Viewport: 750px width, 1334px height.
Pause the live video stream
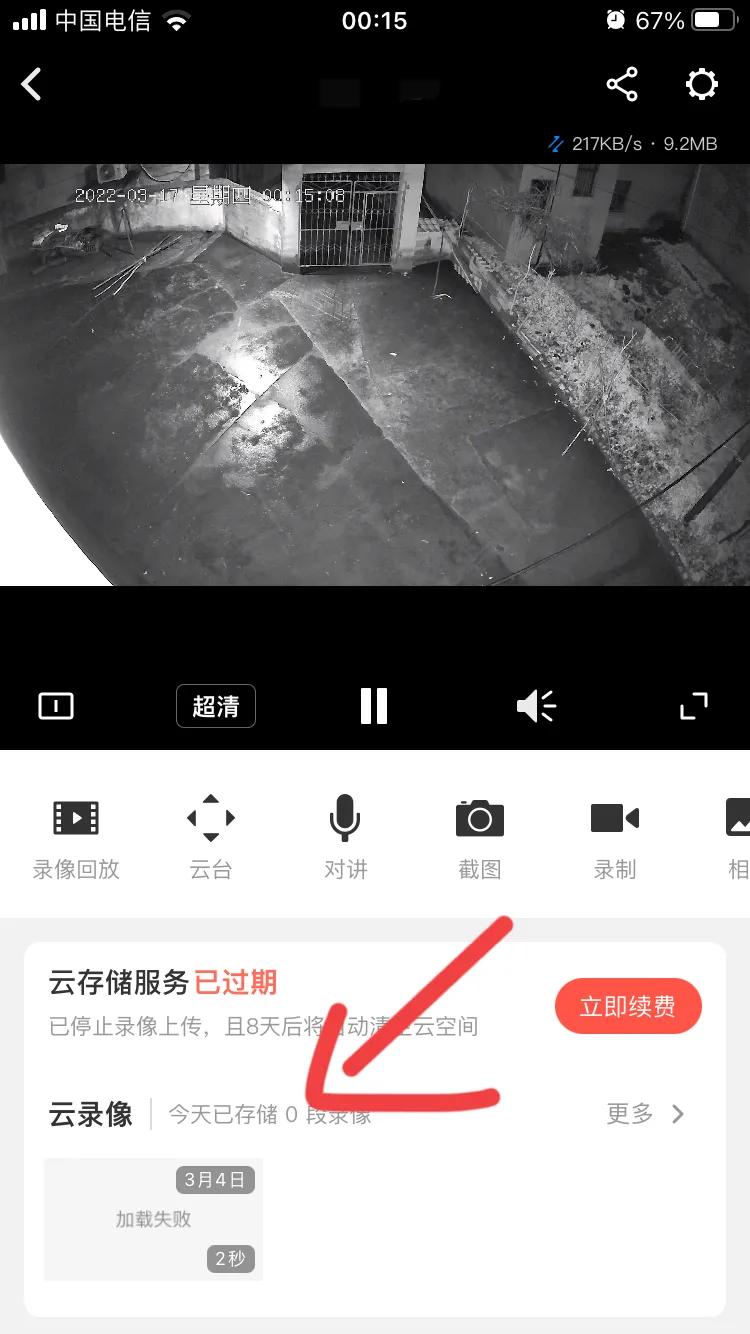(x=374, y=706)
